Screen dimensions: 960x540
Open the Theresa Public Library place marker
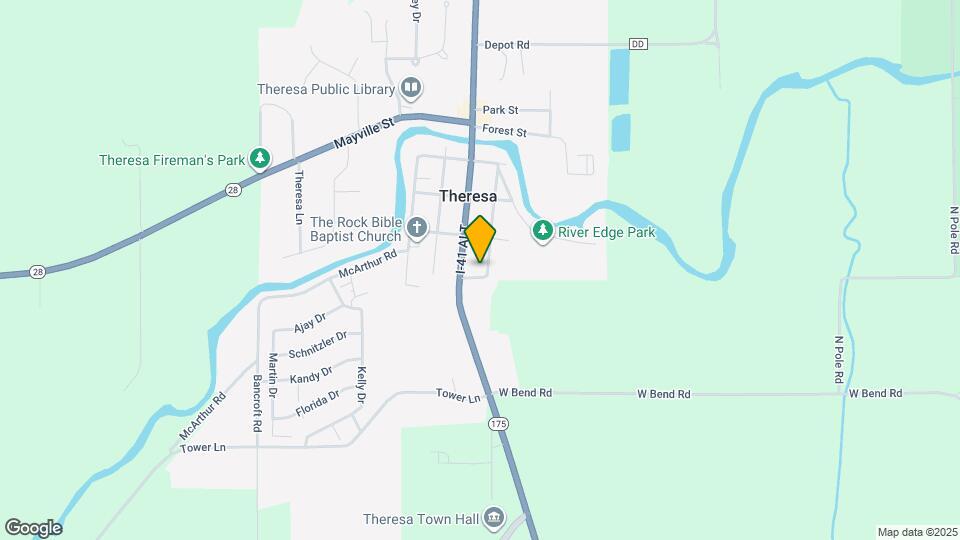(410, 89)
